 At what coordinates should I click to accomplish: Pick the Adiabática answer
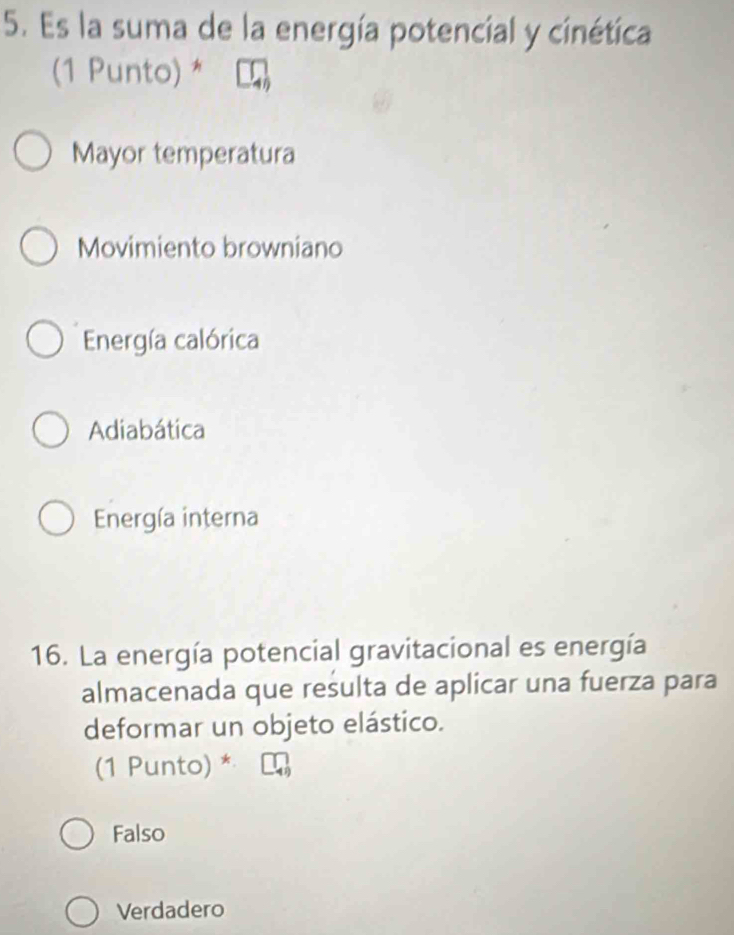coord(52,432)
